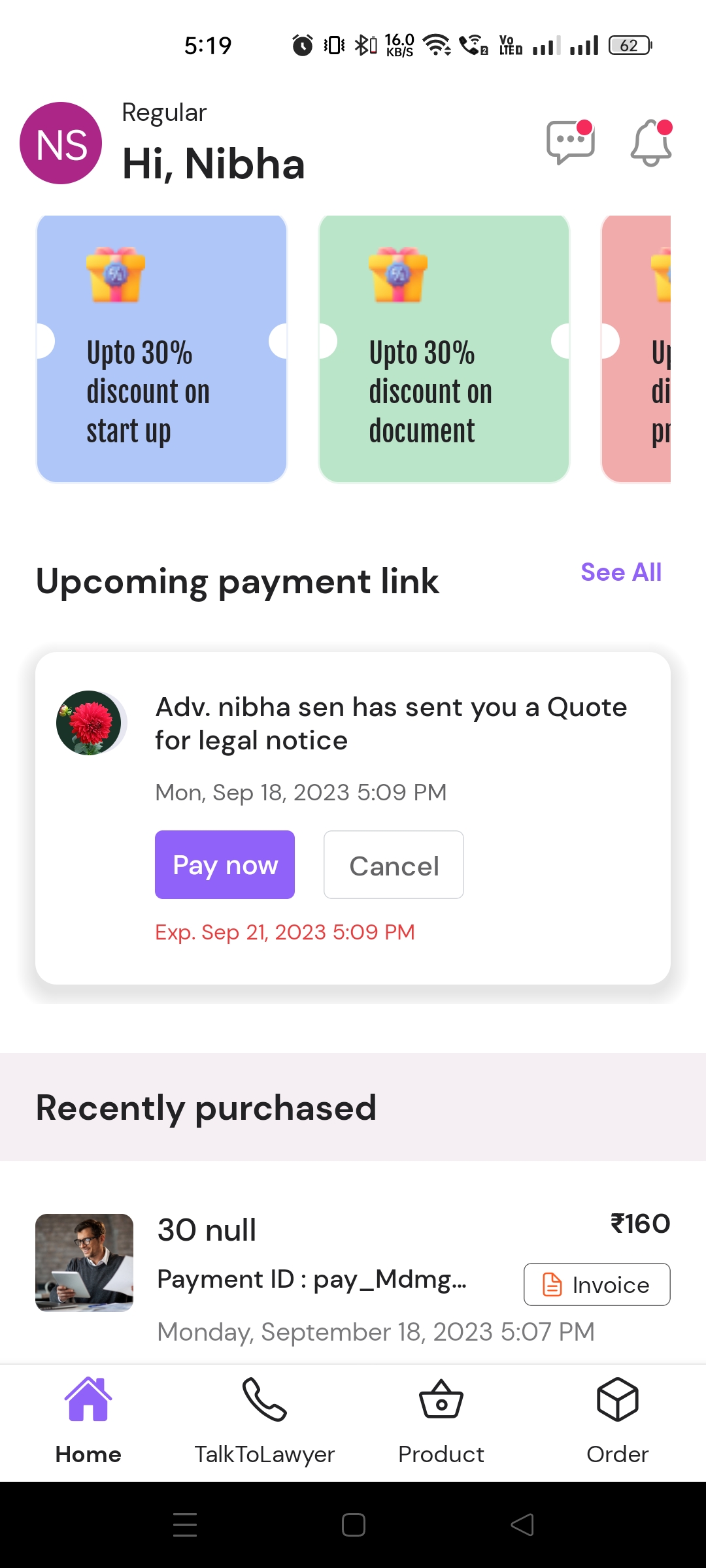Open the chat messages icon
Screen dimensions: 706x1568
click(570, 142)
